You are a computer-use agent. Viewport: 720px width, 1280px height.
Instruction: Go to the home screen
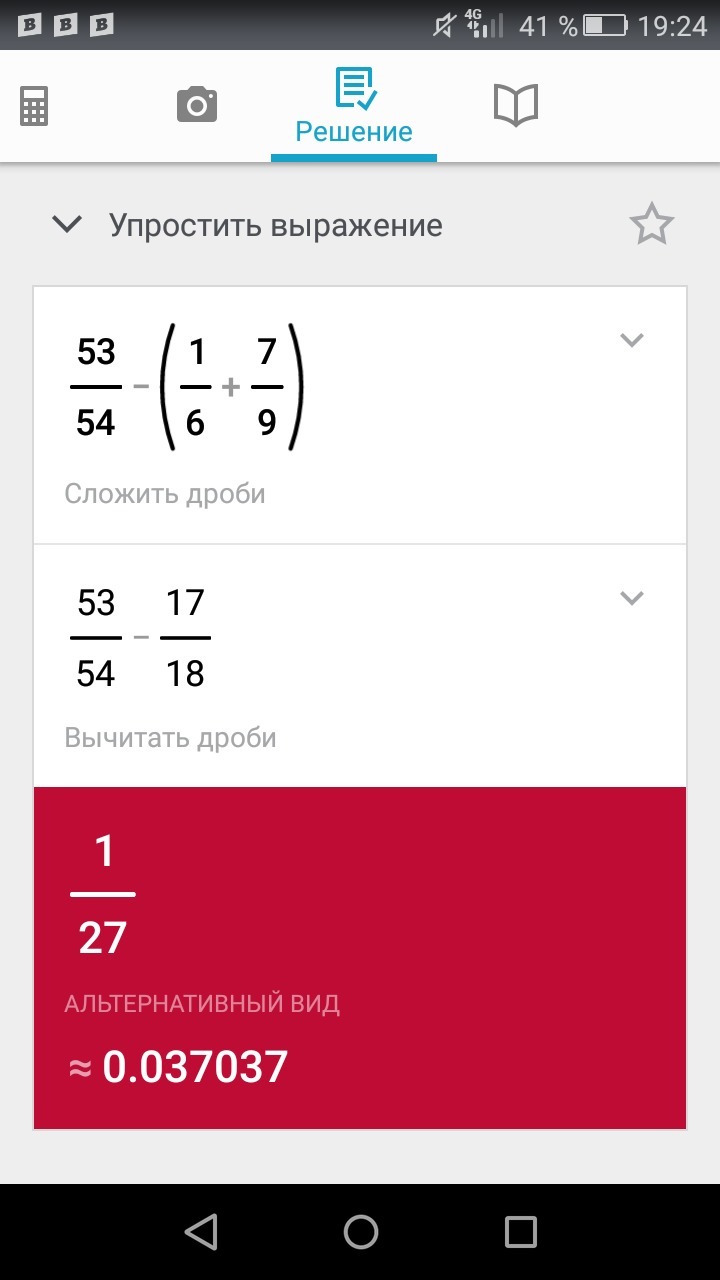pos(360,1232)
